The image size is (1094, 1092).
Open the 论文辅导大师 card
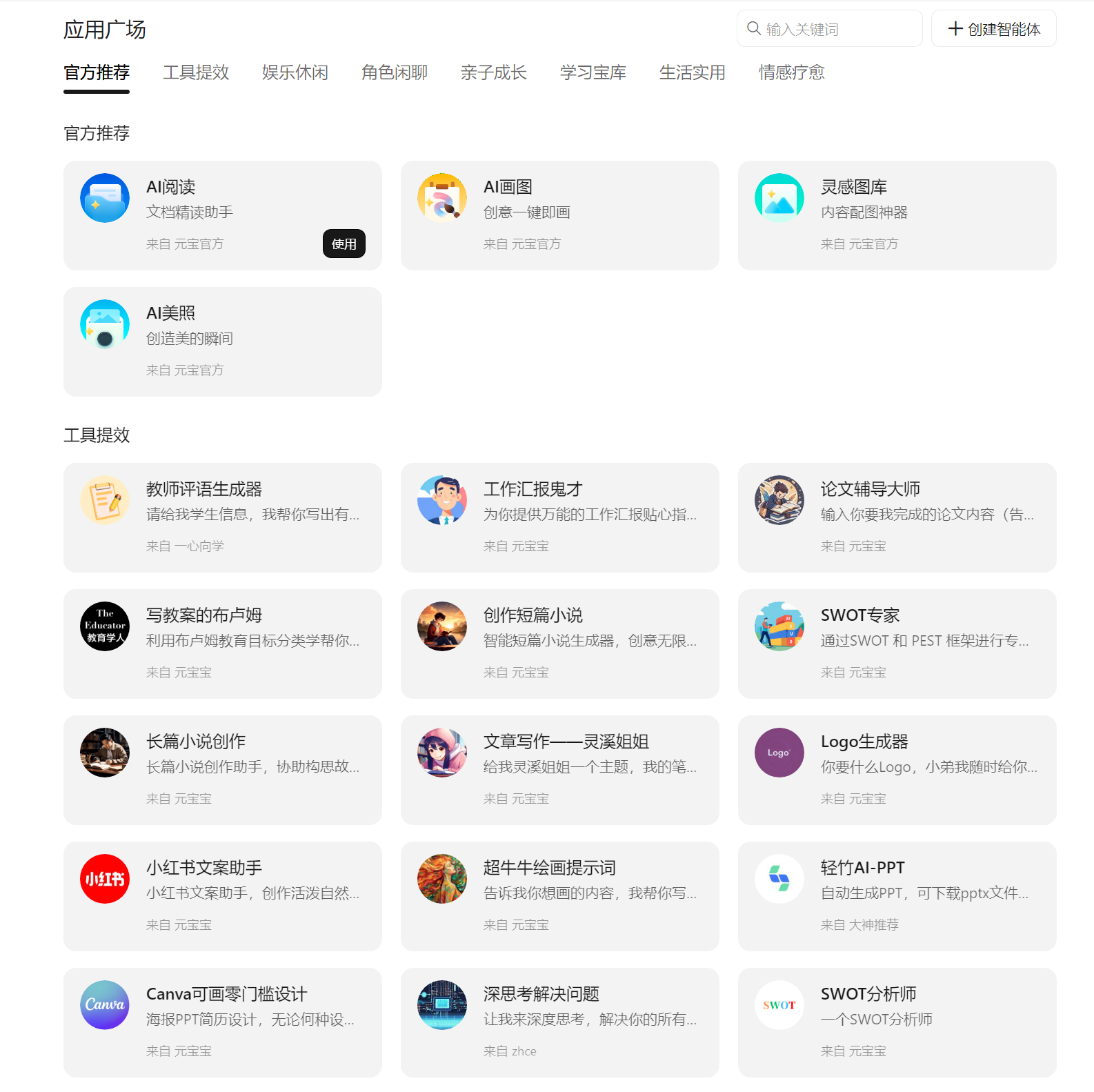point(897,517)
